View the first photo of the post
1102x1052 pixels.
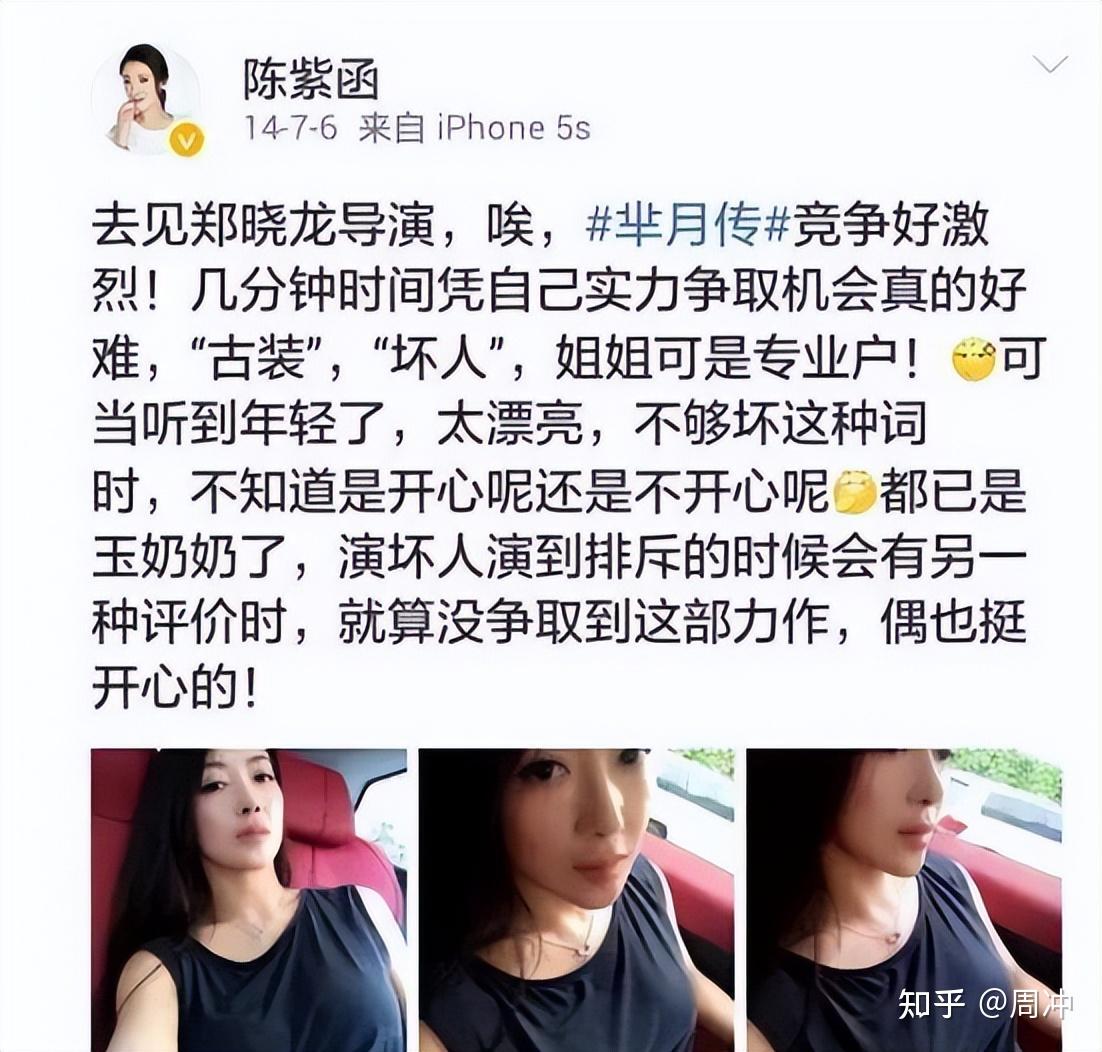(x=248, y=898)
